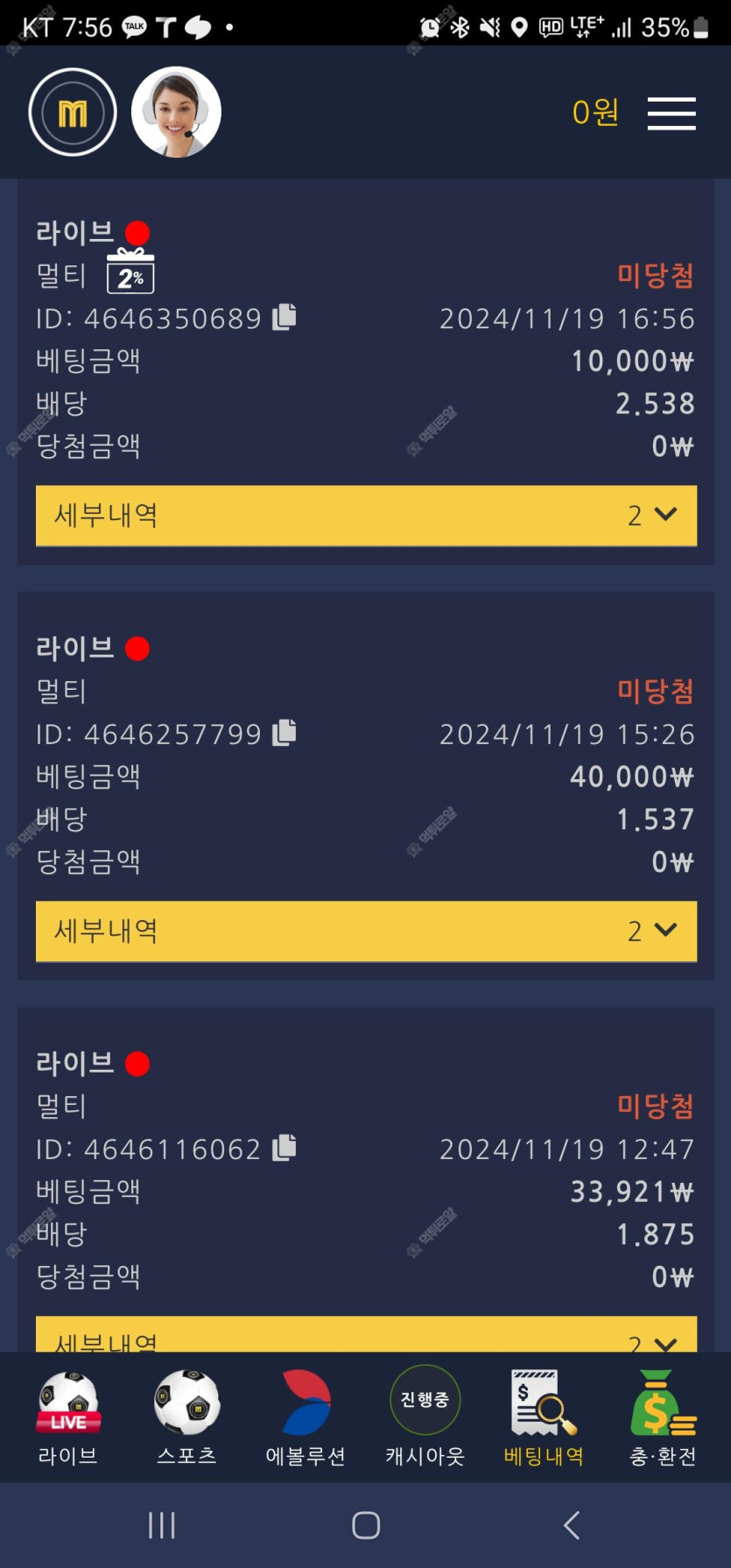The image size is (731, 1568).
Task: Copy bet ID 4646257799
Action: click(x=285, y=733)
